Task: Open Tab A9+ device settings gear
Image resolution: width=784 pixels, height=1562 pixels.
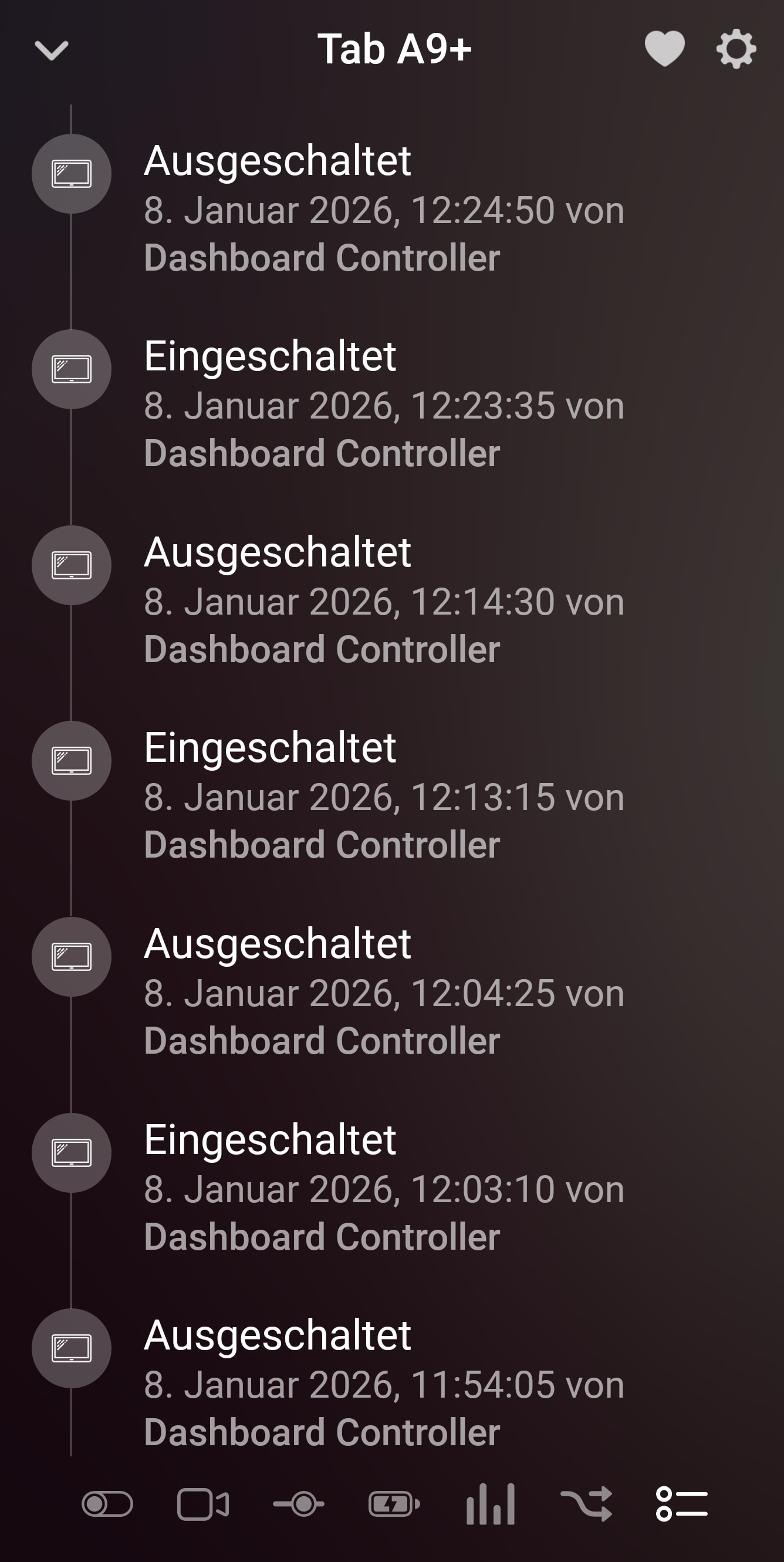Action: (x=736, y=49)
